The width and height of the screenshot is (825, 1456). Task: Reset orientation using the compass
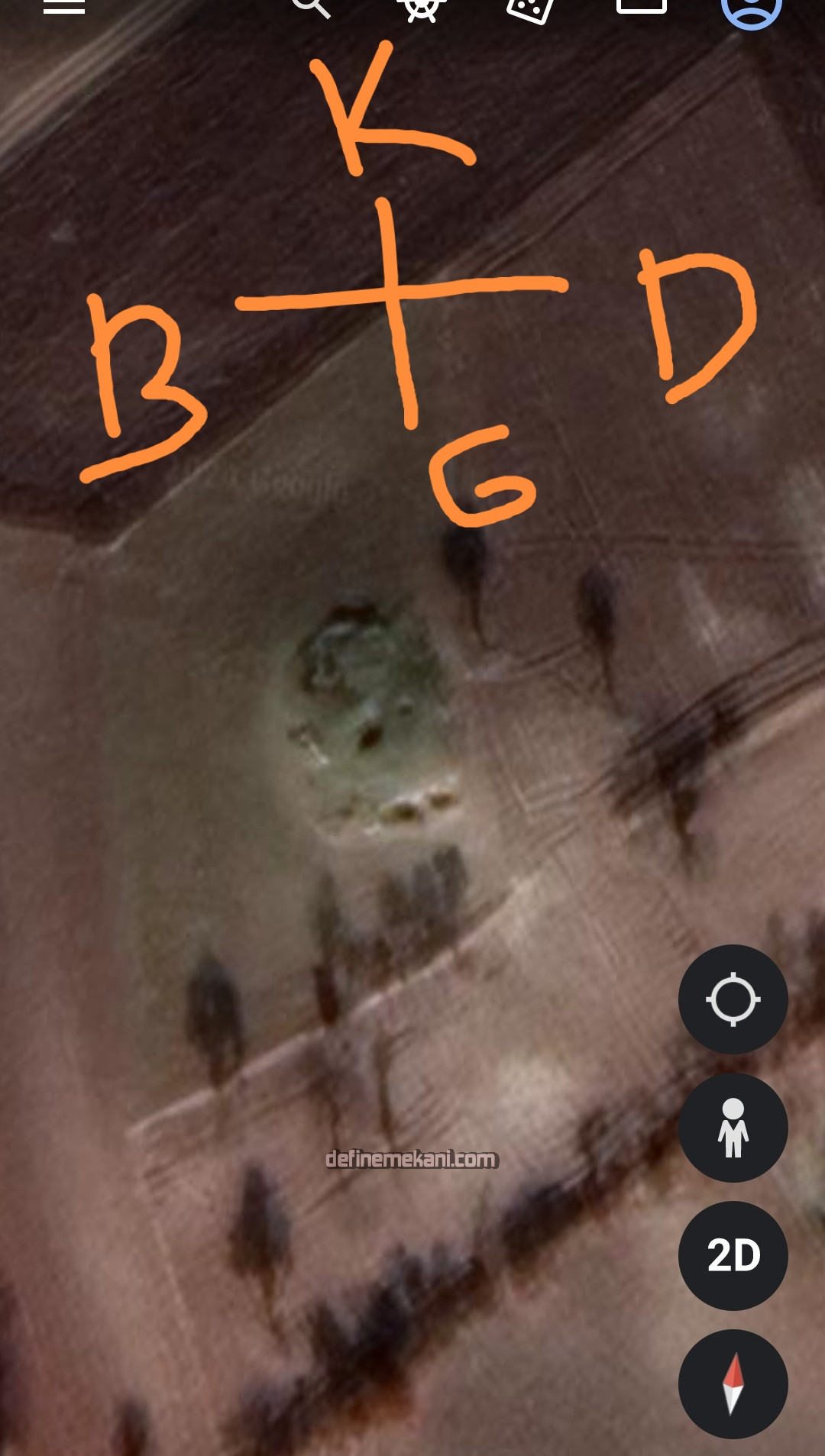pyautogui.click(x=733, y=1383)
